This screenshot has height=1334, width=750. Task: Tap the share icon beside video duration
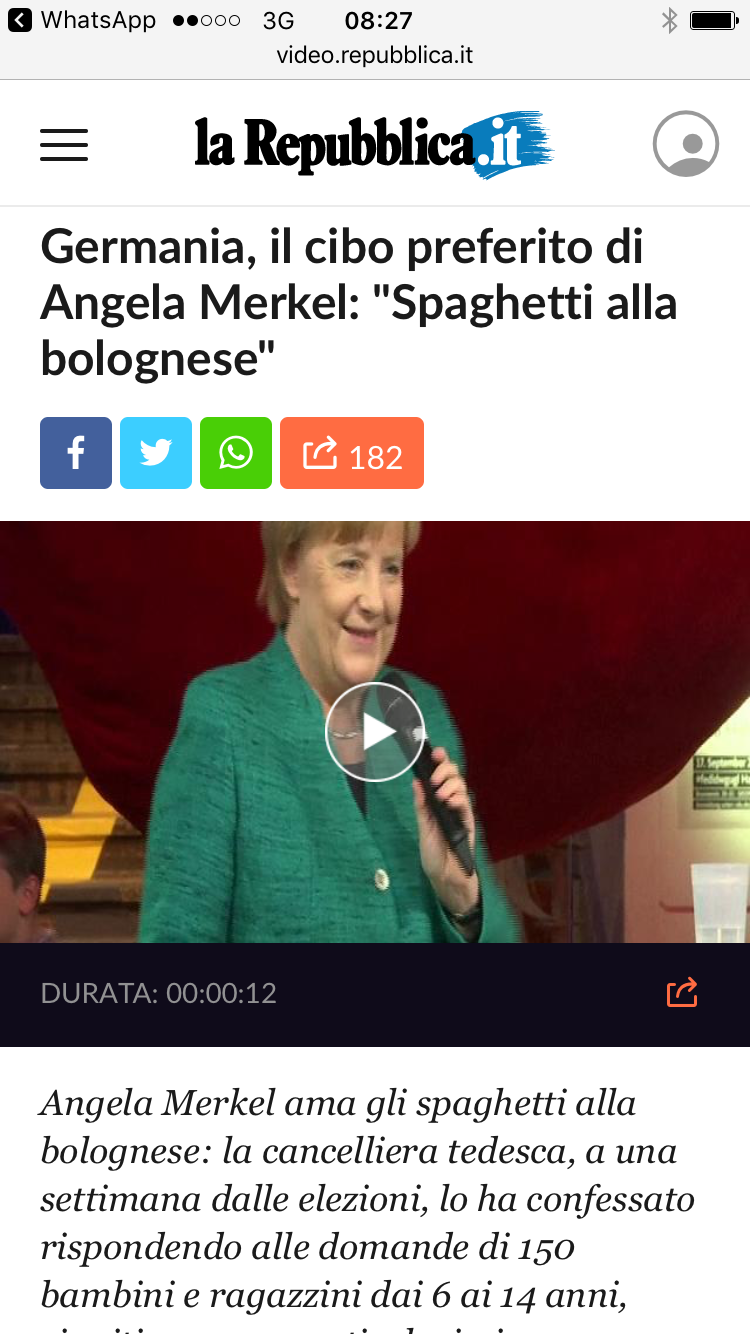(x=682, y=993)
